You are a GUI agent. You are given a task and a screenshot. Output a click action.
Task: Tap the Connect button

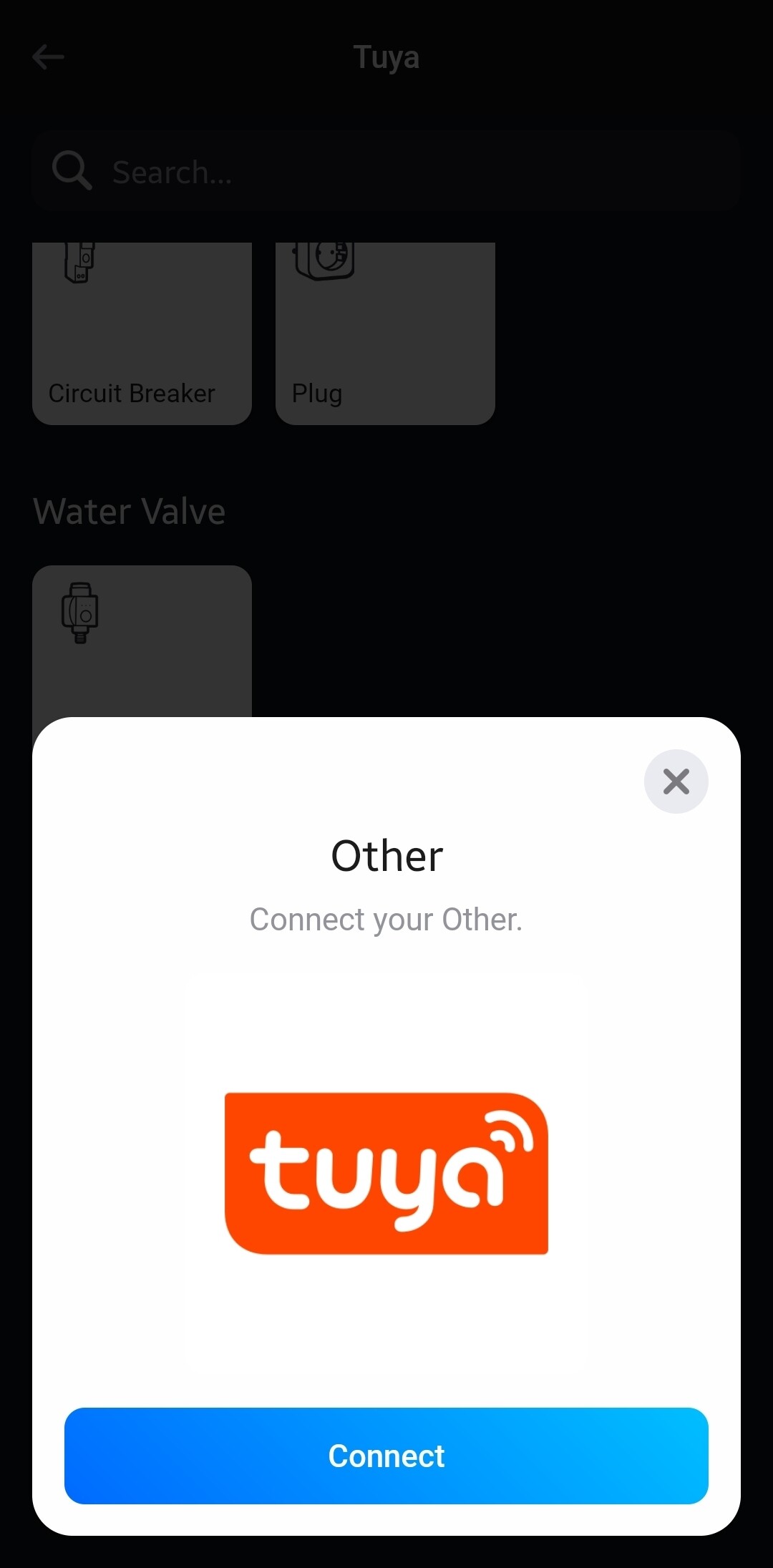tap(386, 1456)
